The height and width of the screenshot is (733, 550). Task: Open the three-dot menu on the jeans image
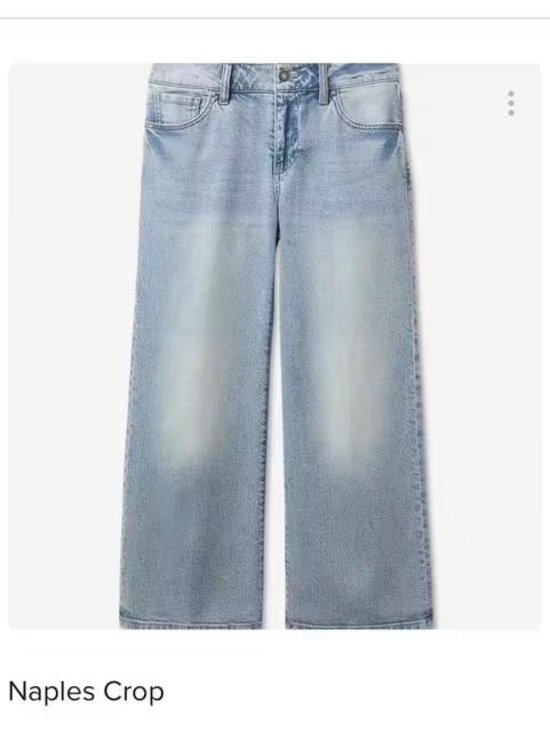point(511,103)
